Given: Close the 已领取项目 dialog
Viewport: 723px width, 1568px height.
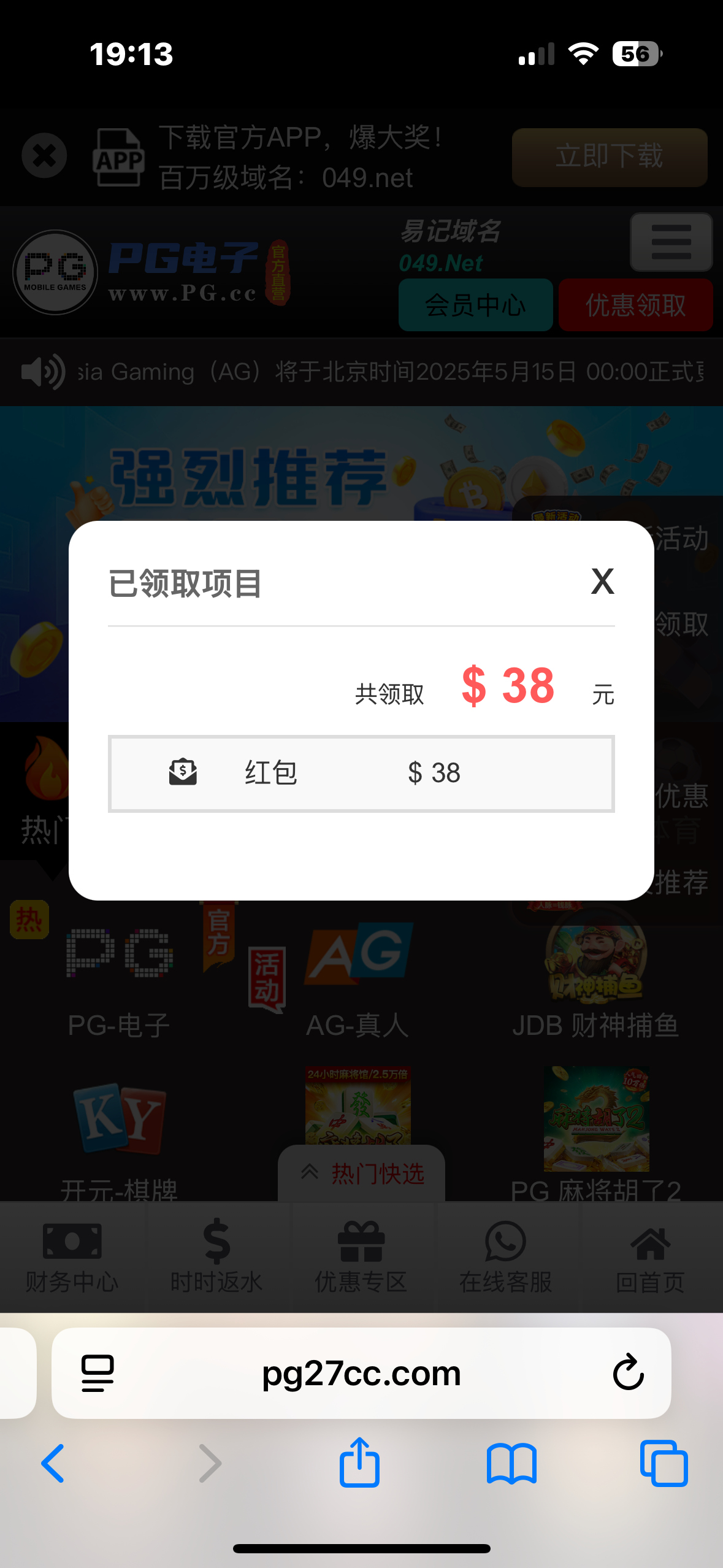Looking at the screenshot, I should coord(602,581).
